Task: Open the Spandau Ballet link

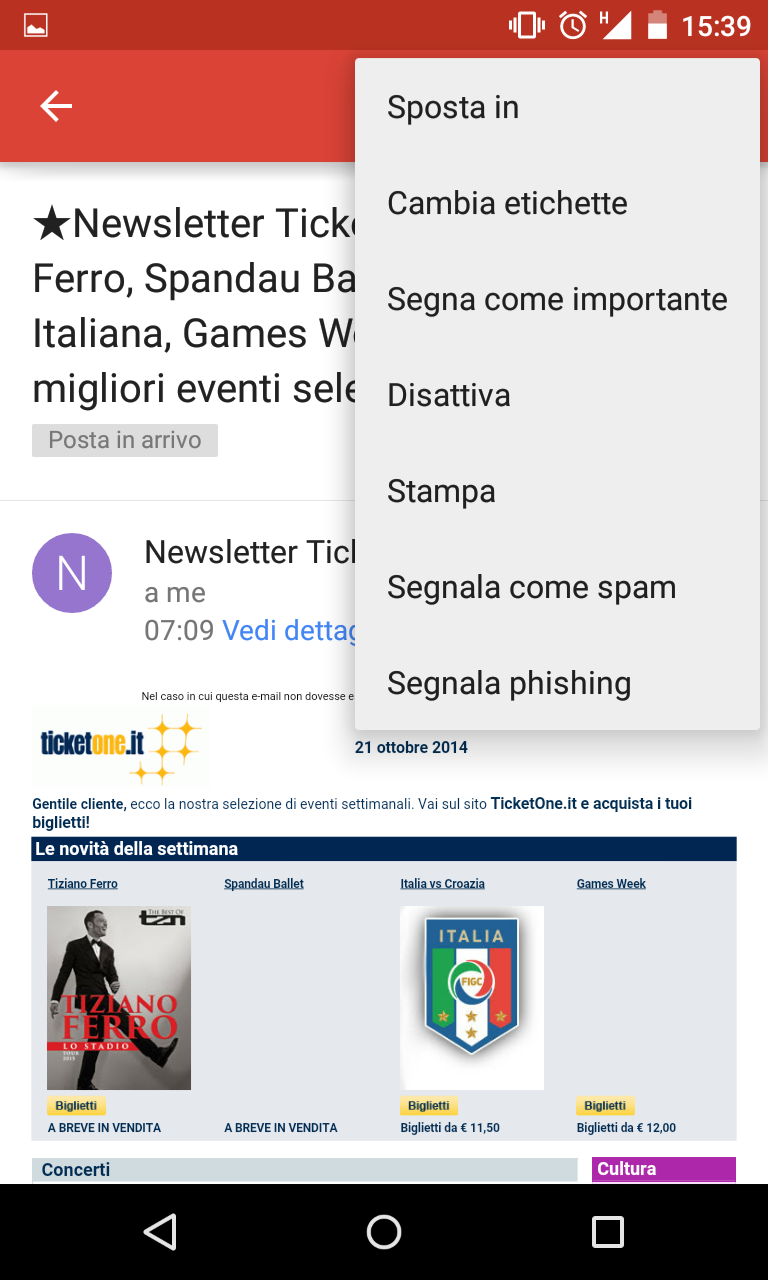Action: (264, 884)
